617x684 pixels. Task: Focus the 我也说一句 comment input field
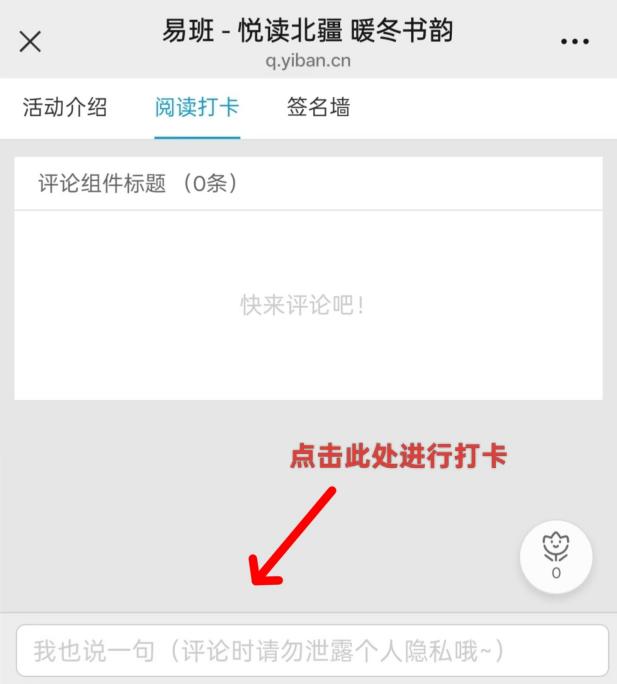[312, 651]
